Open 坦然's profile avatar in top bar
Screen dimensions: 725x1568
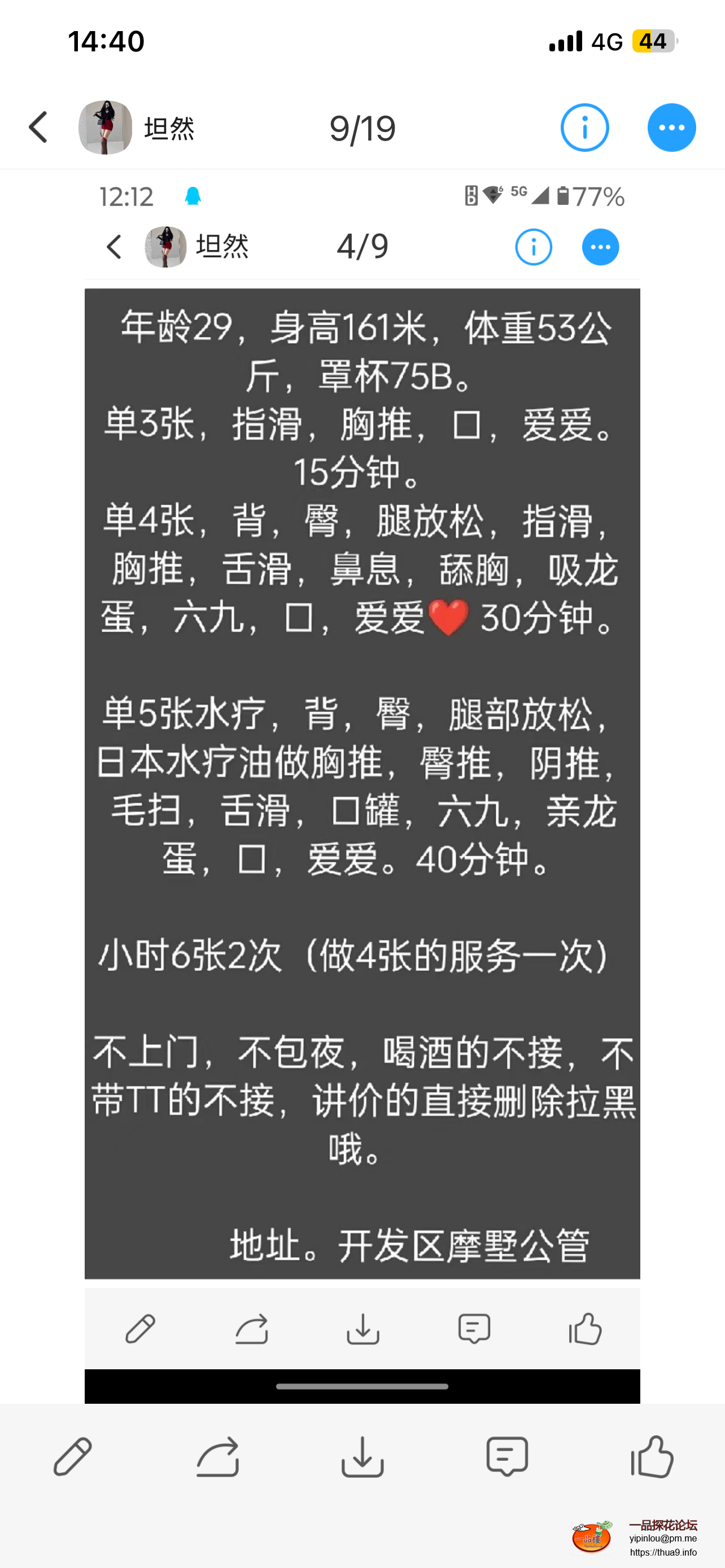coord(106,127)
